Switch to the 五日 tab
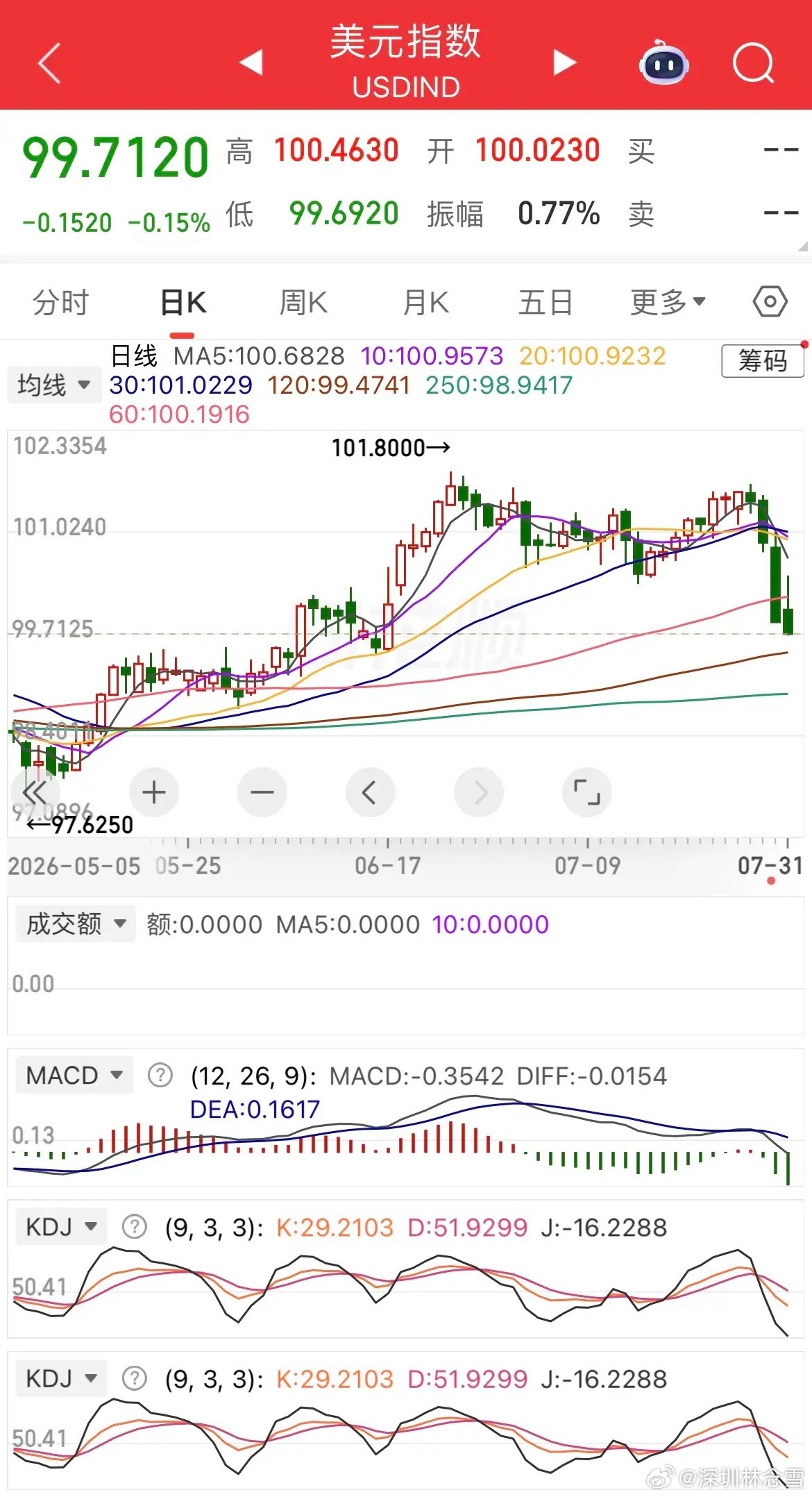This screenshot has width=812, height=1497. [546, 303]
